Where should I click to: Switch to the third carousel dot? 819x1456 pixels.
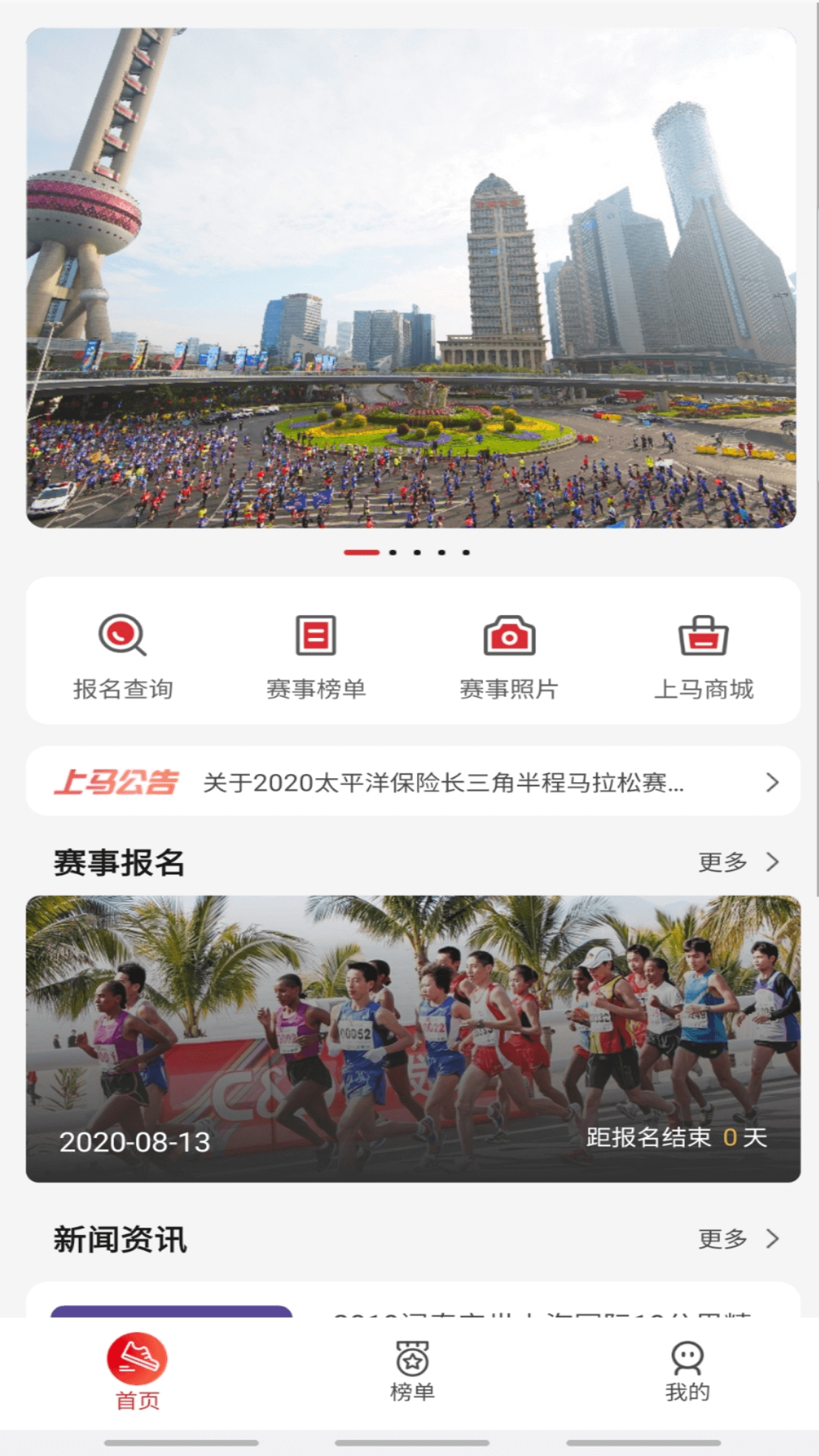click(x=418, y=551)
